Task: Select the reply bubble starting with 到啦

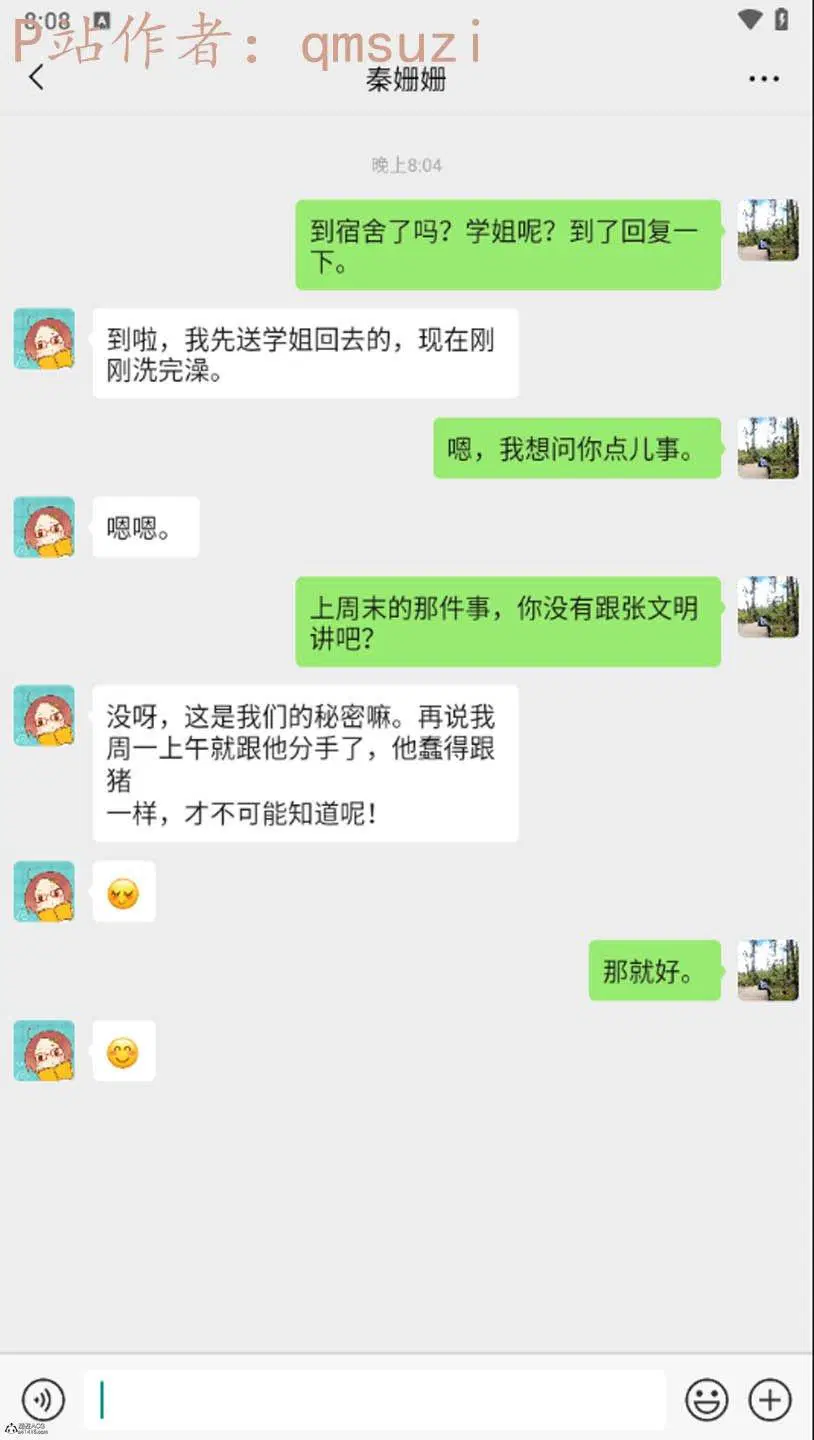Action: tap(306, 352)
